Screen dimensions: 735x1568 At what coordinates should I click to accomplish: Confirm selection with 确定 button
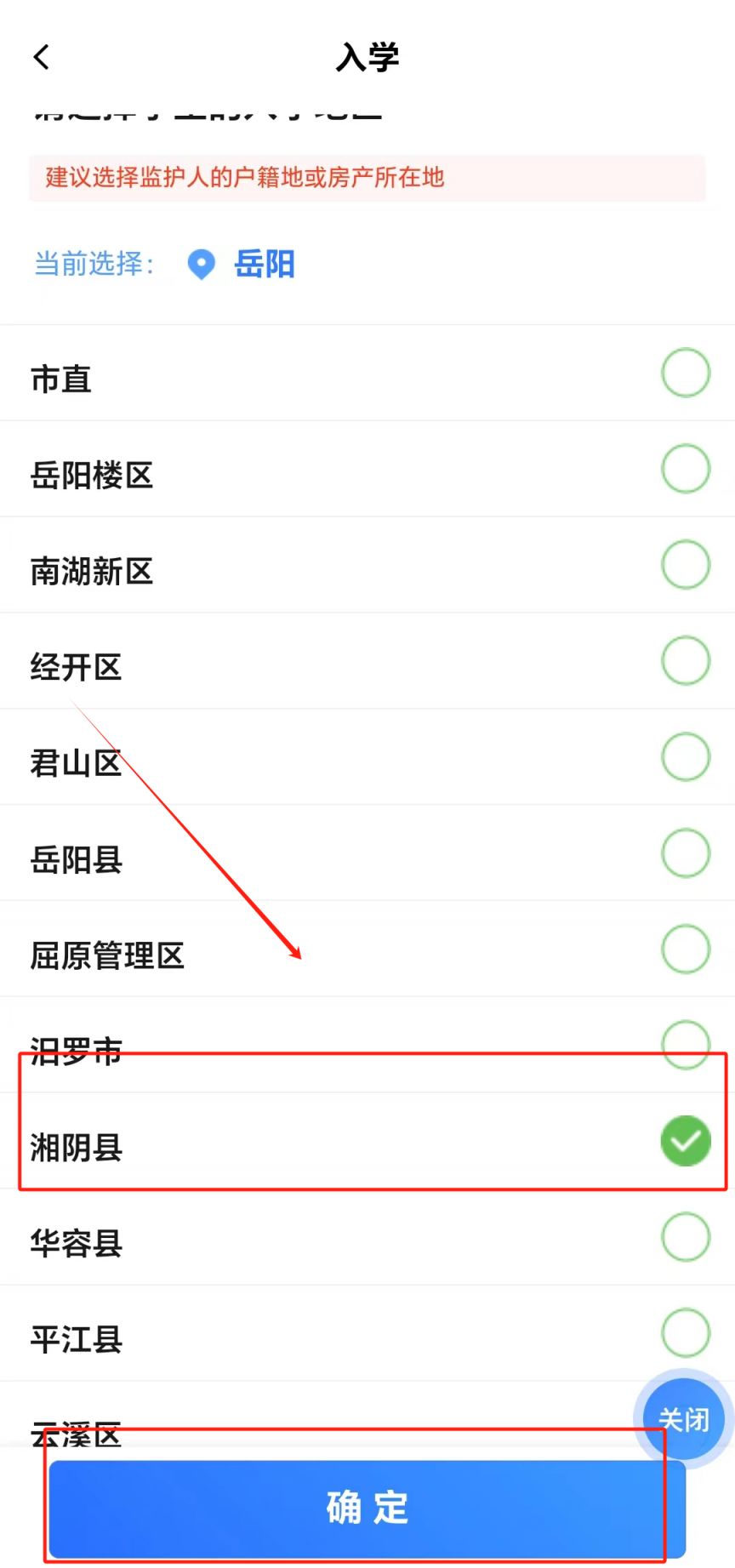tap(367, 1508)
